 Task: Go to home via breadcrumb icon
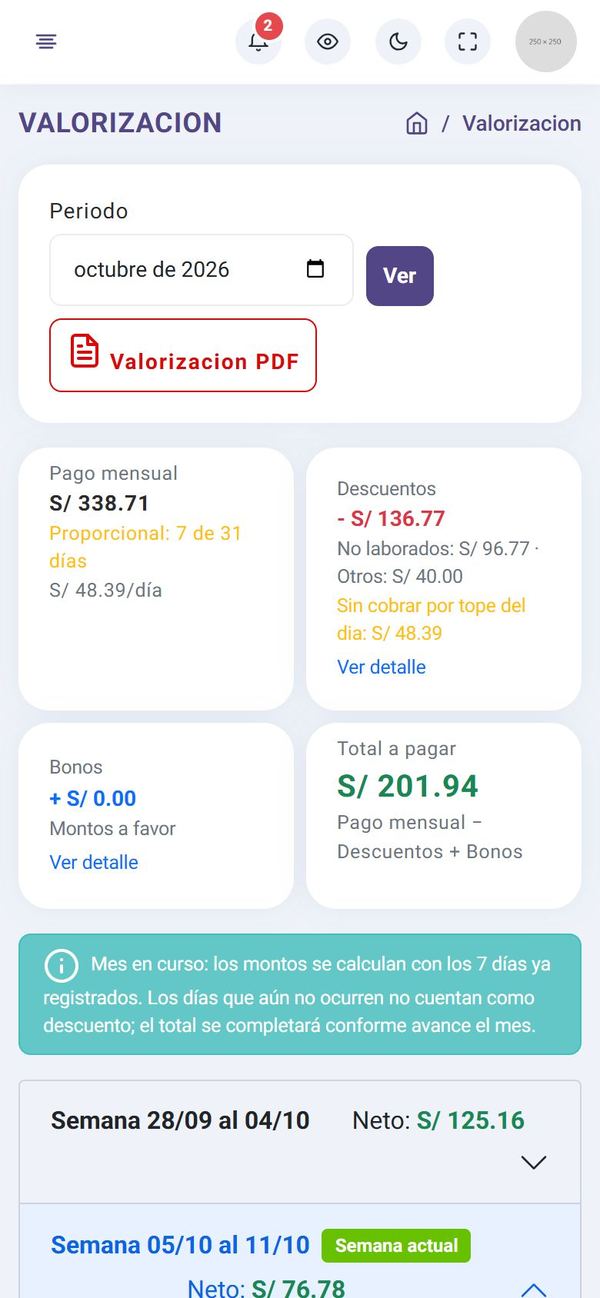pos(417,123)
